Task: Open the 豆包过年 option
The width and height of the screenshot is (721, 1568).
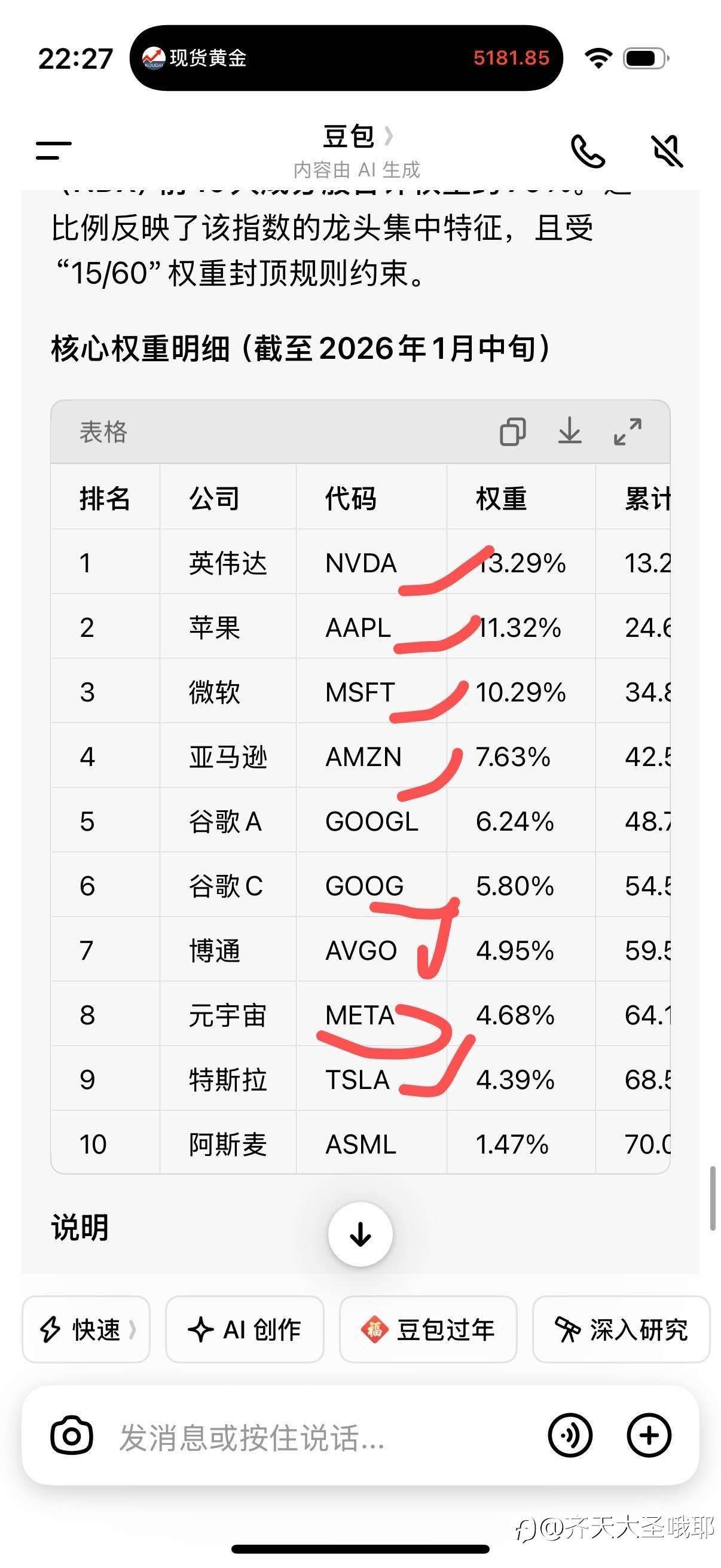Action: (430, 1330)
